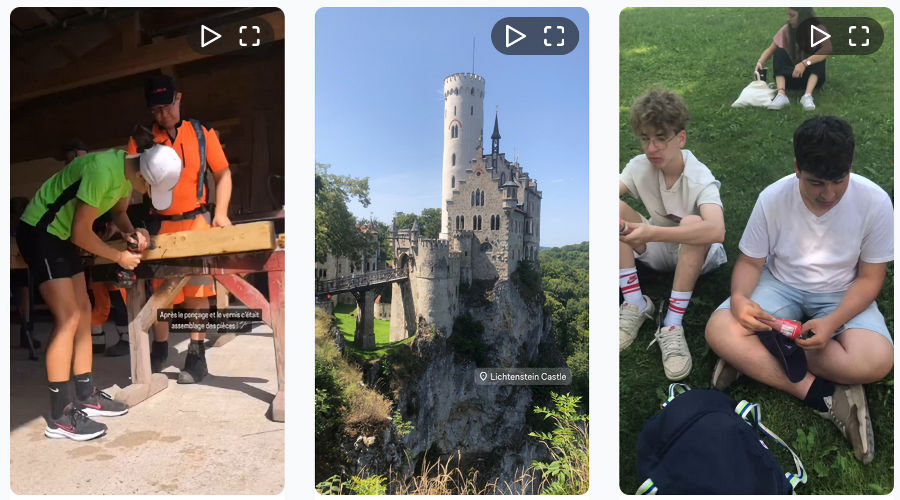900x500 pixels.
Task: Expand the castle video to fullscreen
Action: 554,36
